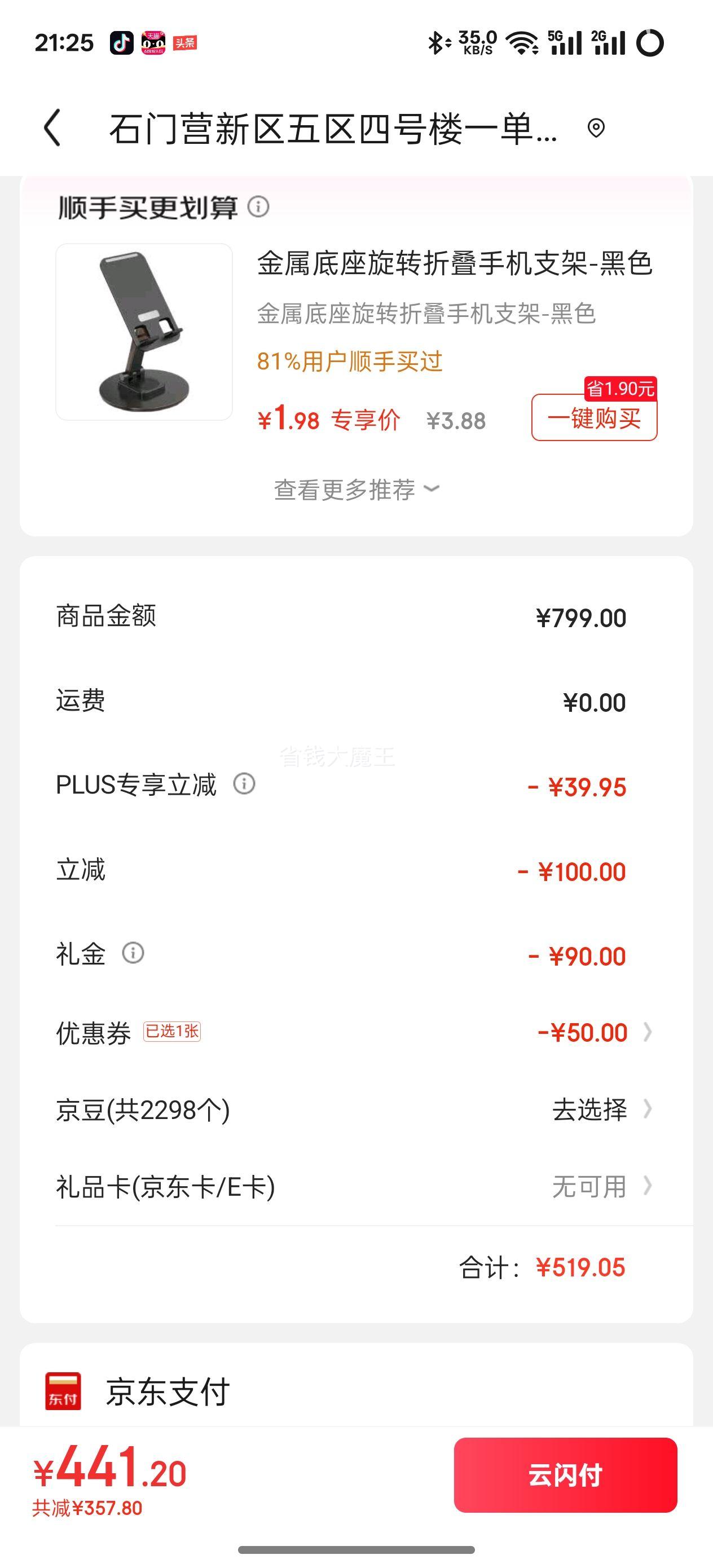Open 京豆 row to choose beans

pyautogui.click(x=356, y=1109)
